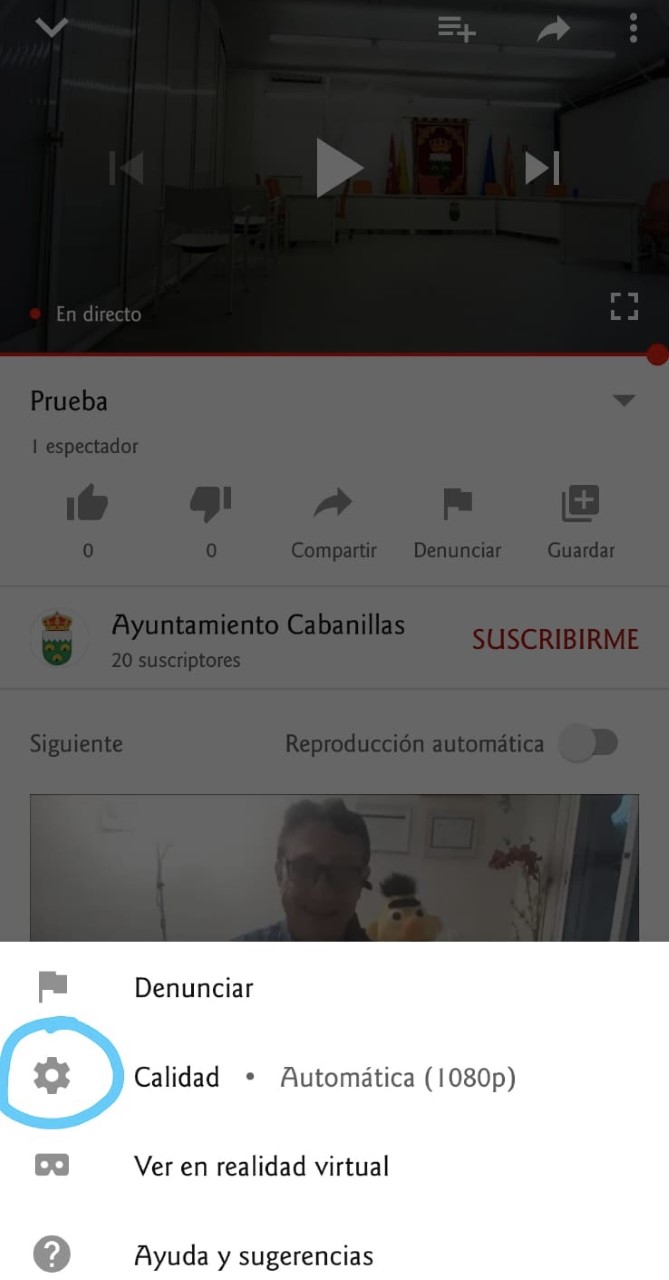The width and height of the screenshot is (669, 1280).
Task: Skip to the next video
Action: click(x=542, y=168)
